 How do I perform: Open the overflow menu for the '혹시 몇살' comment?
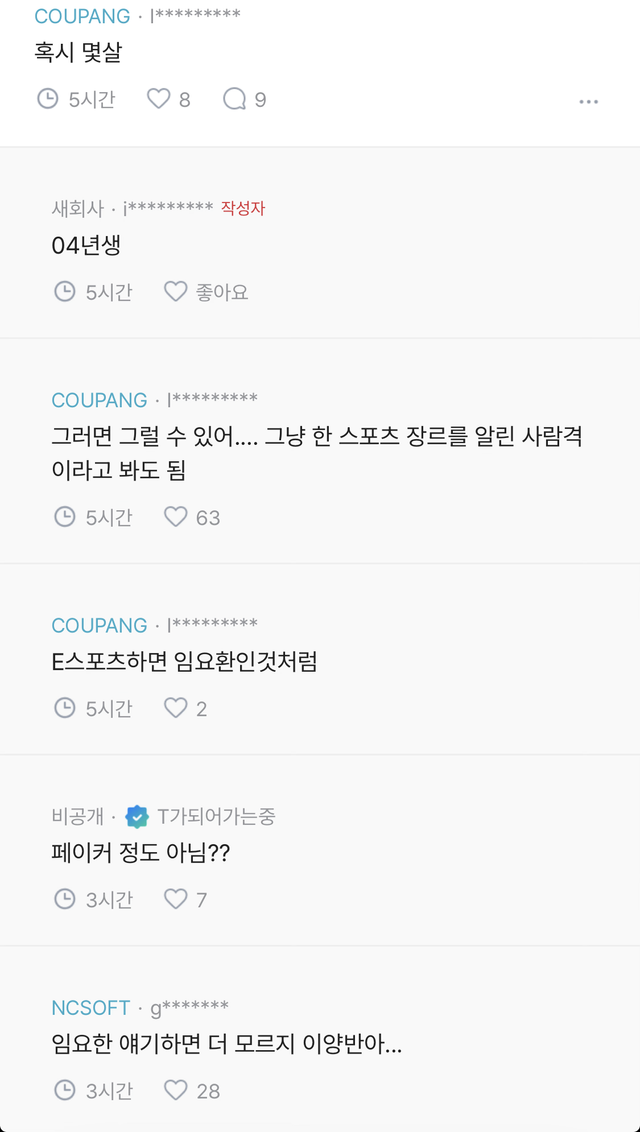(x=588, y=101)
